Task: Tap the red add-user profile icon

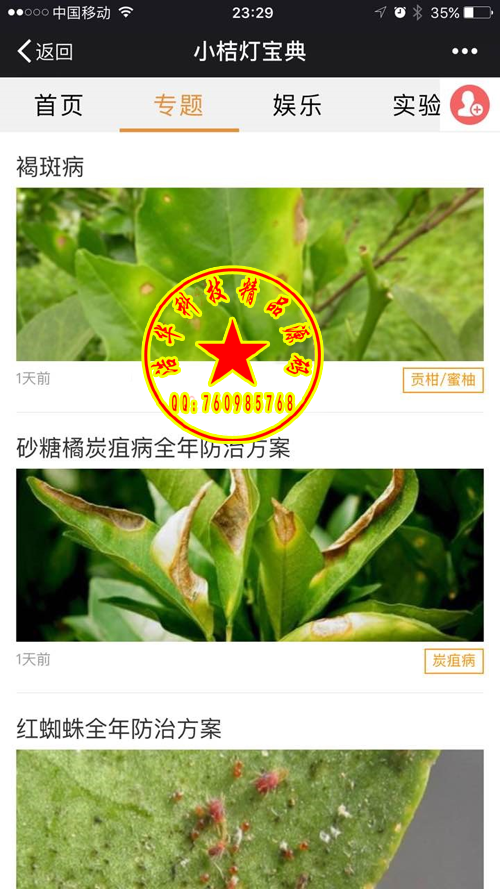Action: pyautogui.click(x=470, y=105)
